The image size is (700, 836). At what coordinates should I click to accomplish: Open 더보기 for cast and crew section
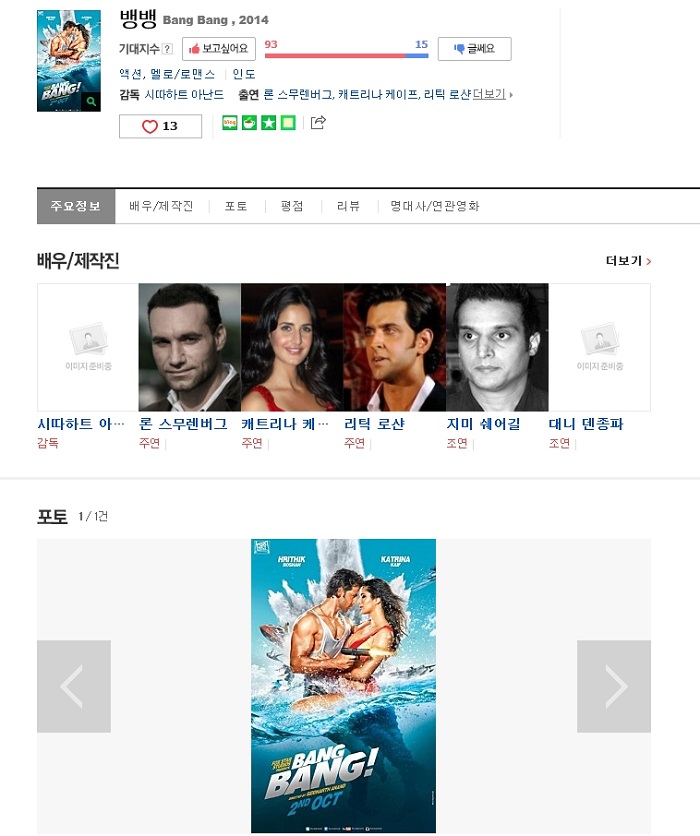point(628,261)
